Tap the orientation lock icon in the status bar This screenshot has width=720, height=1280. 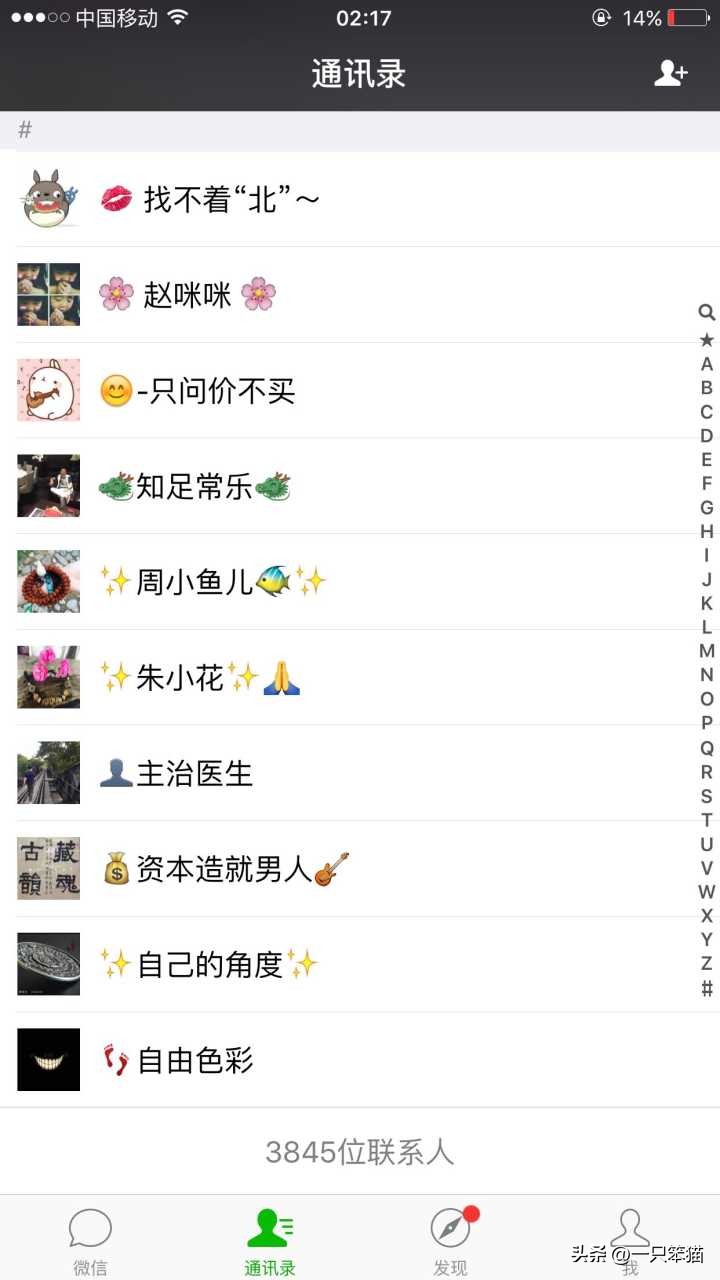601,17
